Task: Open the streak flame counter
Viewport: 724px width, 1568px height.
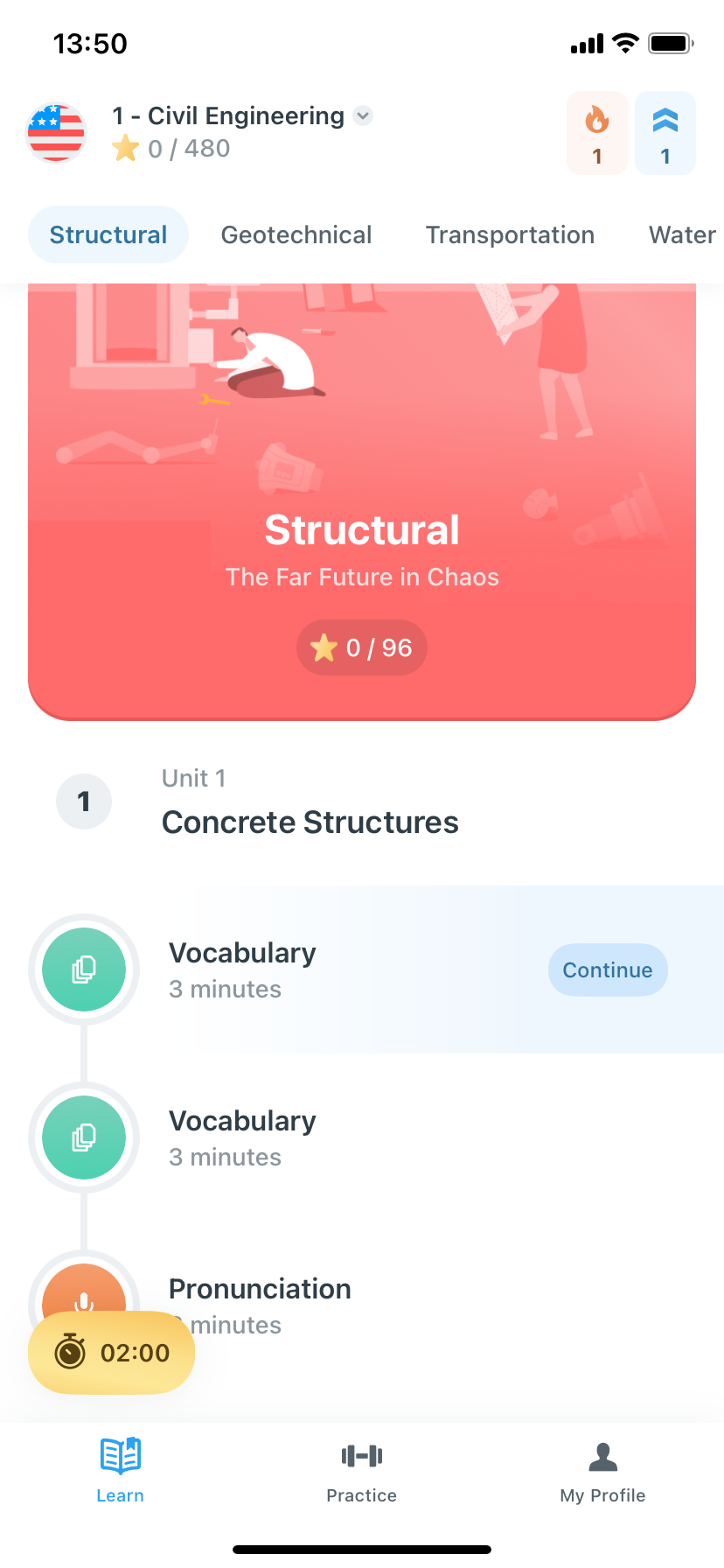Action: [x=597, y=133]
